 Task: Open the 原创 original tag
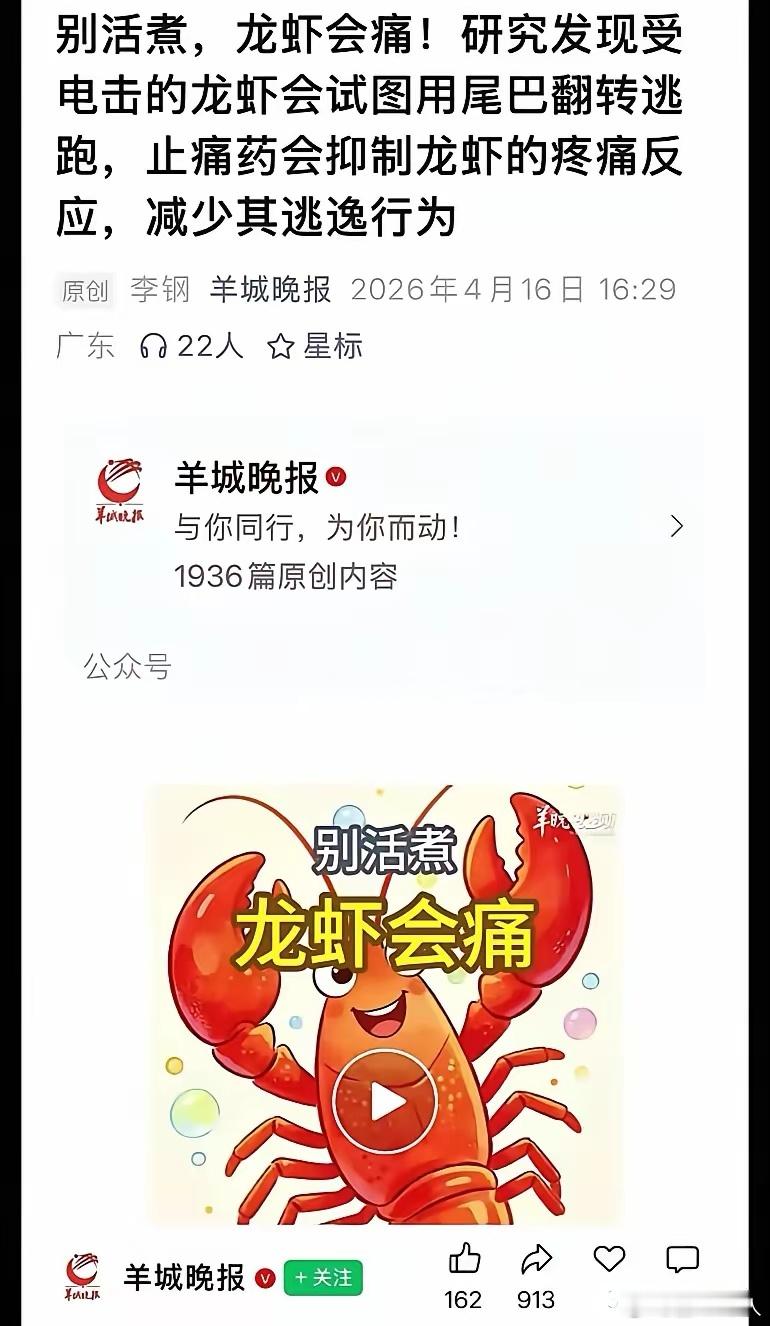point(85,291)
